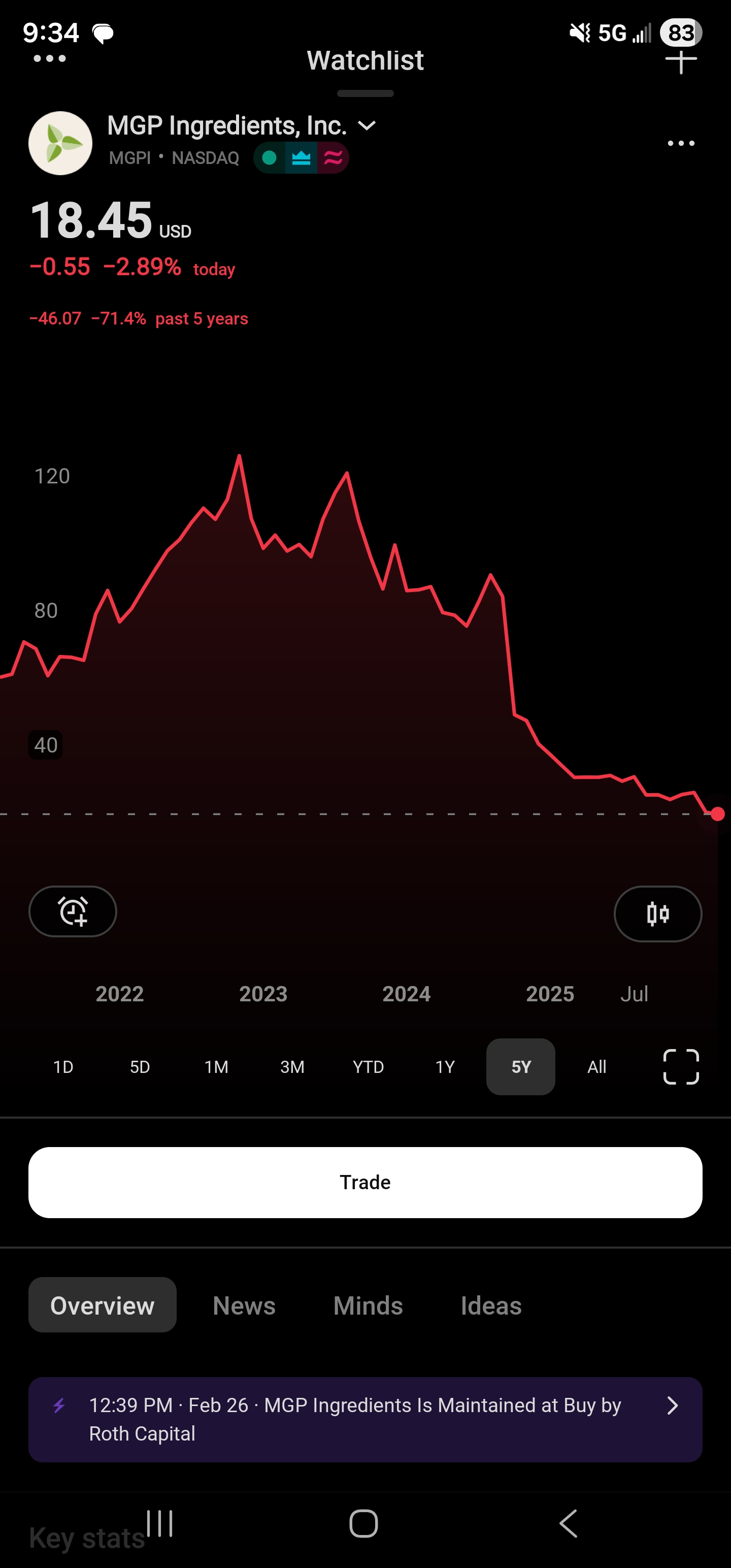Viewport: 731px width, 1568px height.
Task: Go to the Minds tab
Action: pyautogui.click(x=368, y=1305)
